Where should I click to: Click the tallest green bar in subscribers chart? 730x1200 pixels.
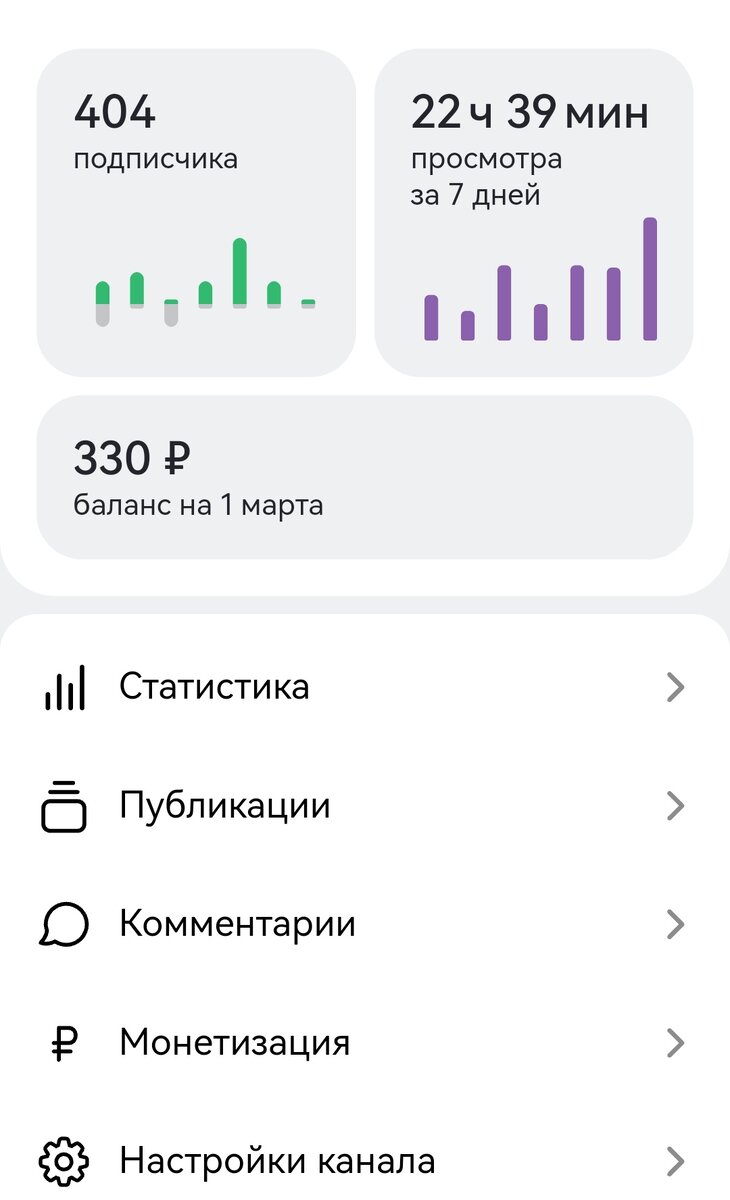[x=239, y=270]
